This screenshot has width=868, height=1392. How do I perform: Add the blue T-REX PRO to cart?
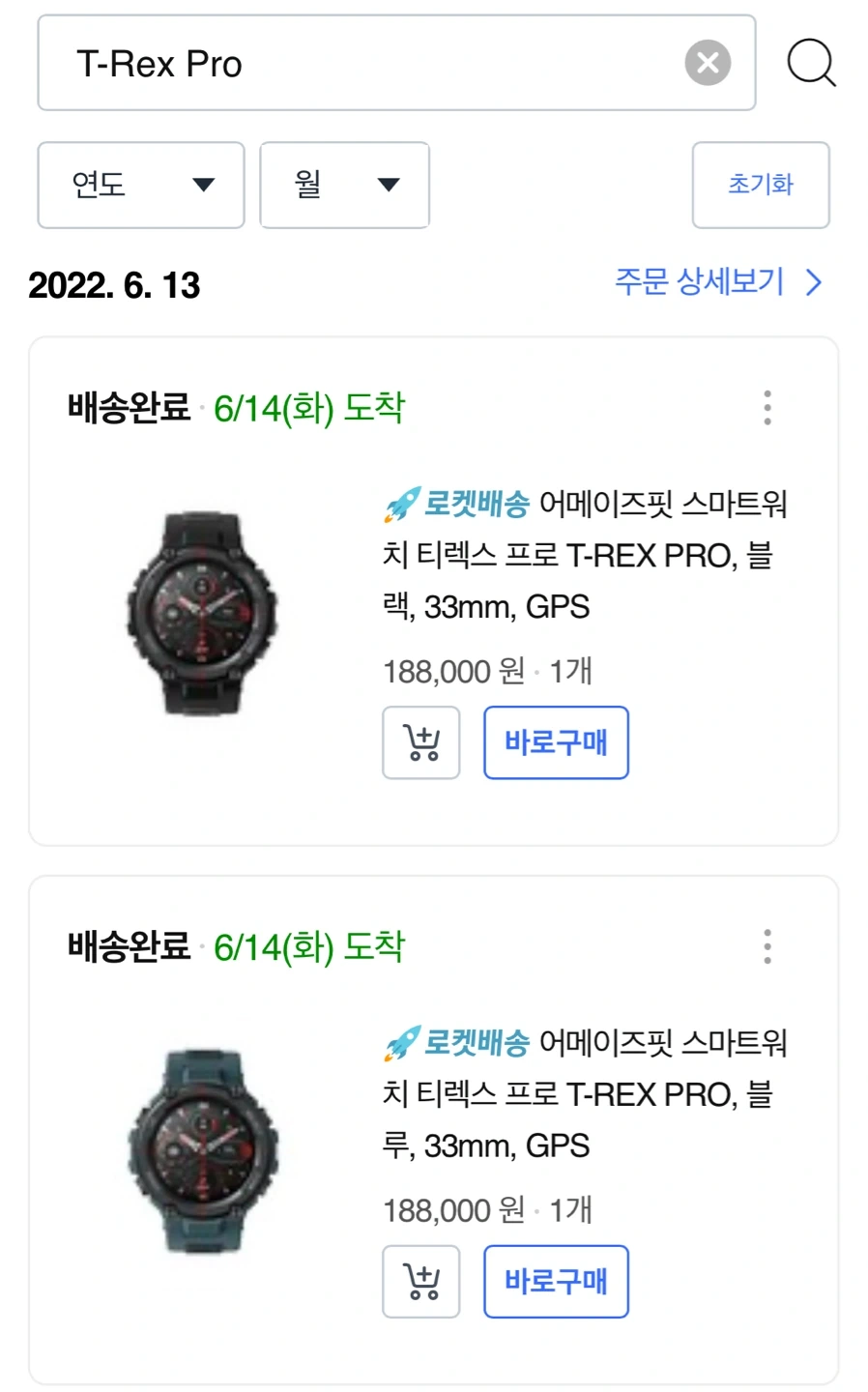[x=420, y=1282]
